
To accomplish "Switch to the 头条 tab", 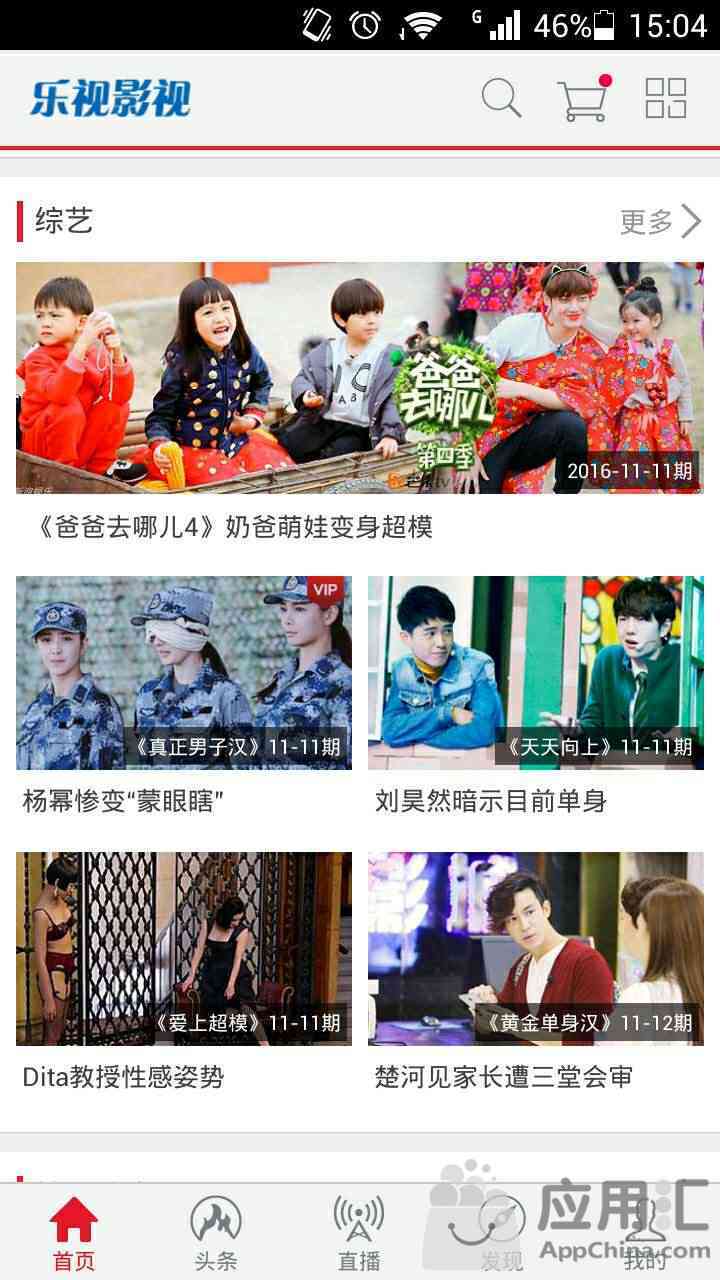I will coord(216,1234).
